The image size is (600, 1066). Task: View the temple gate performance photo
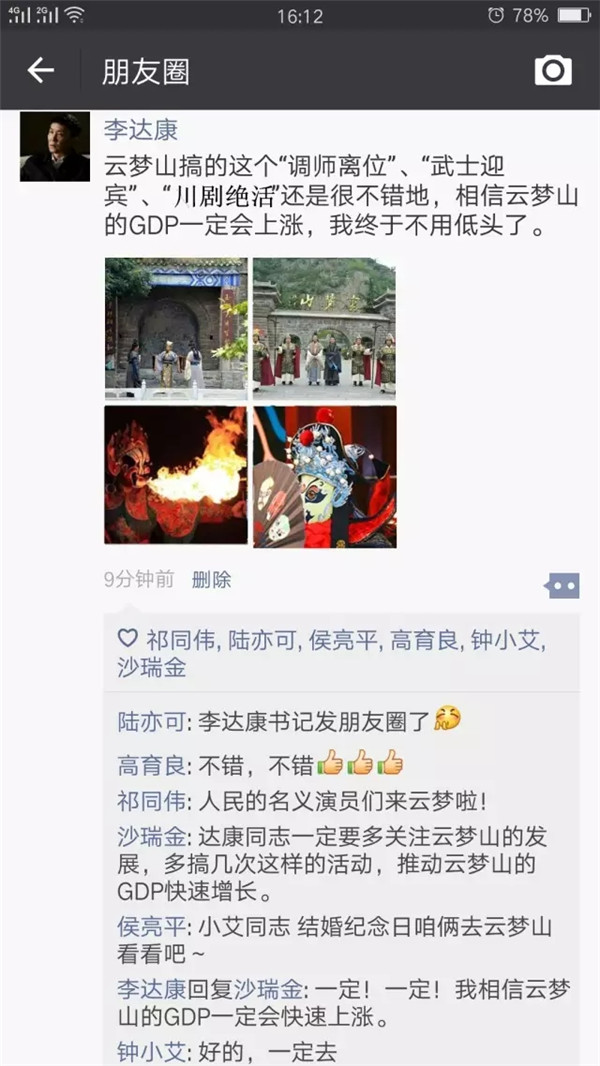tap(176, 329)
